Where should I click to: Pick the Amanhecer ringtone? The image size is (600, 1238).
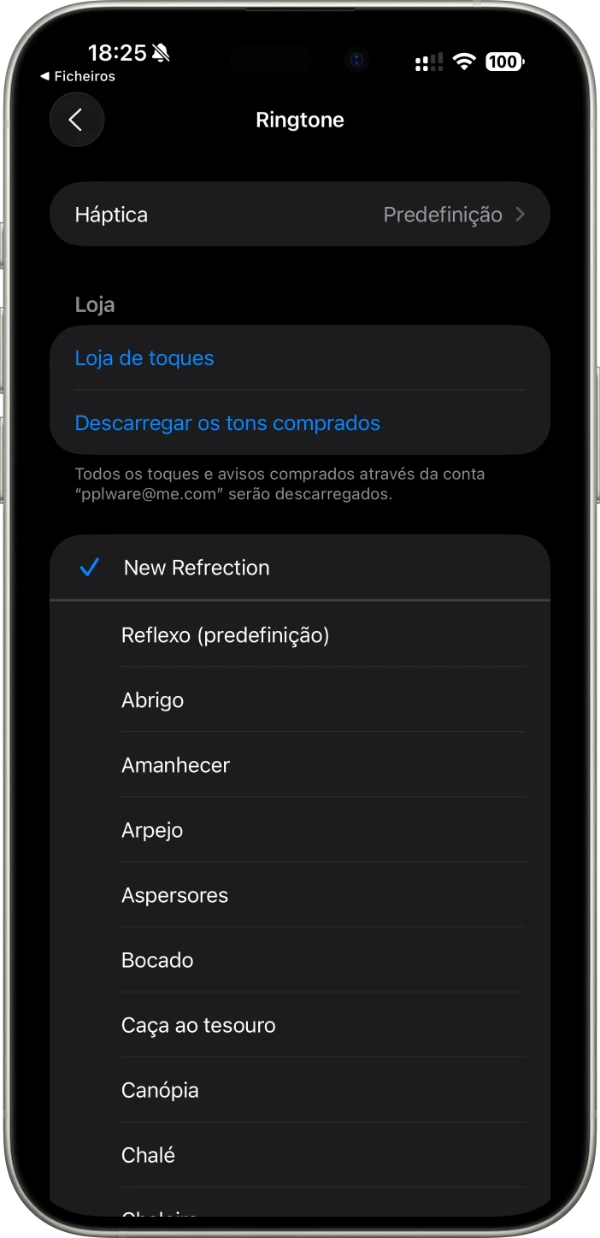176,765
